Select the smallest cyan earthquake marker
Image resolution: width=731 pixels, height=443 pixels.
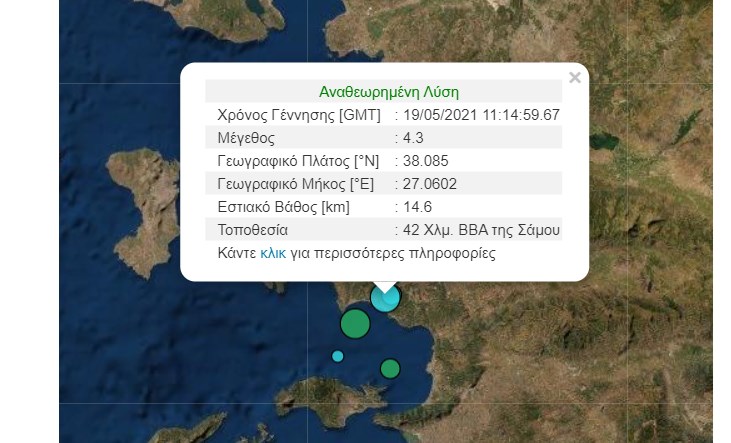(x=338, y=356)
